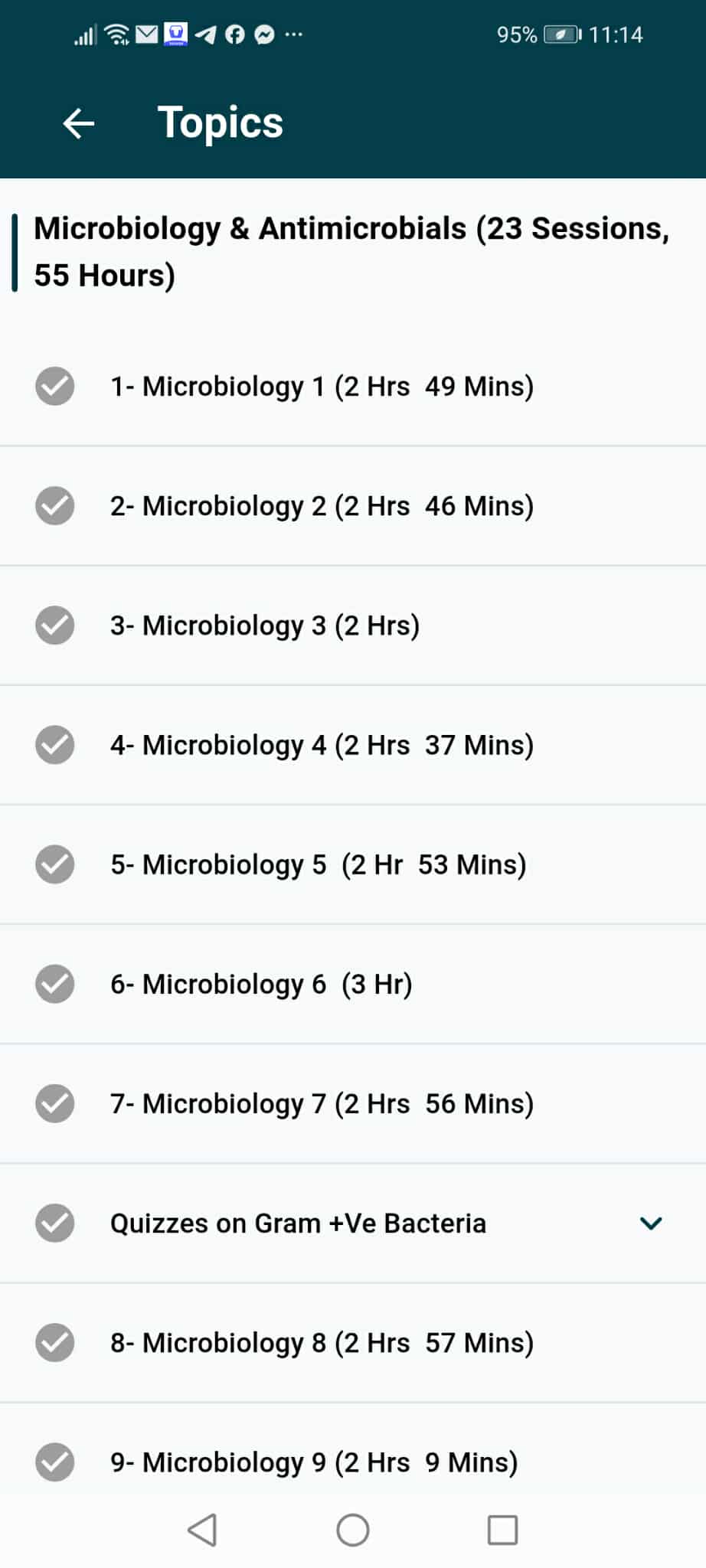Tap the 9- Microbiology 9 row

coord(314,1462)
